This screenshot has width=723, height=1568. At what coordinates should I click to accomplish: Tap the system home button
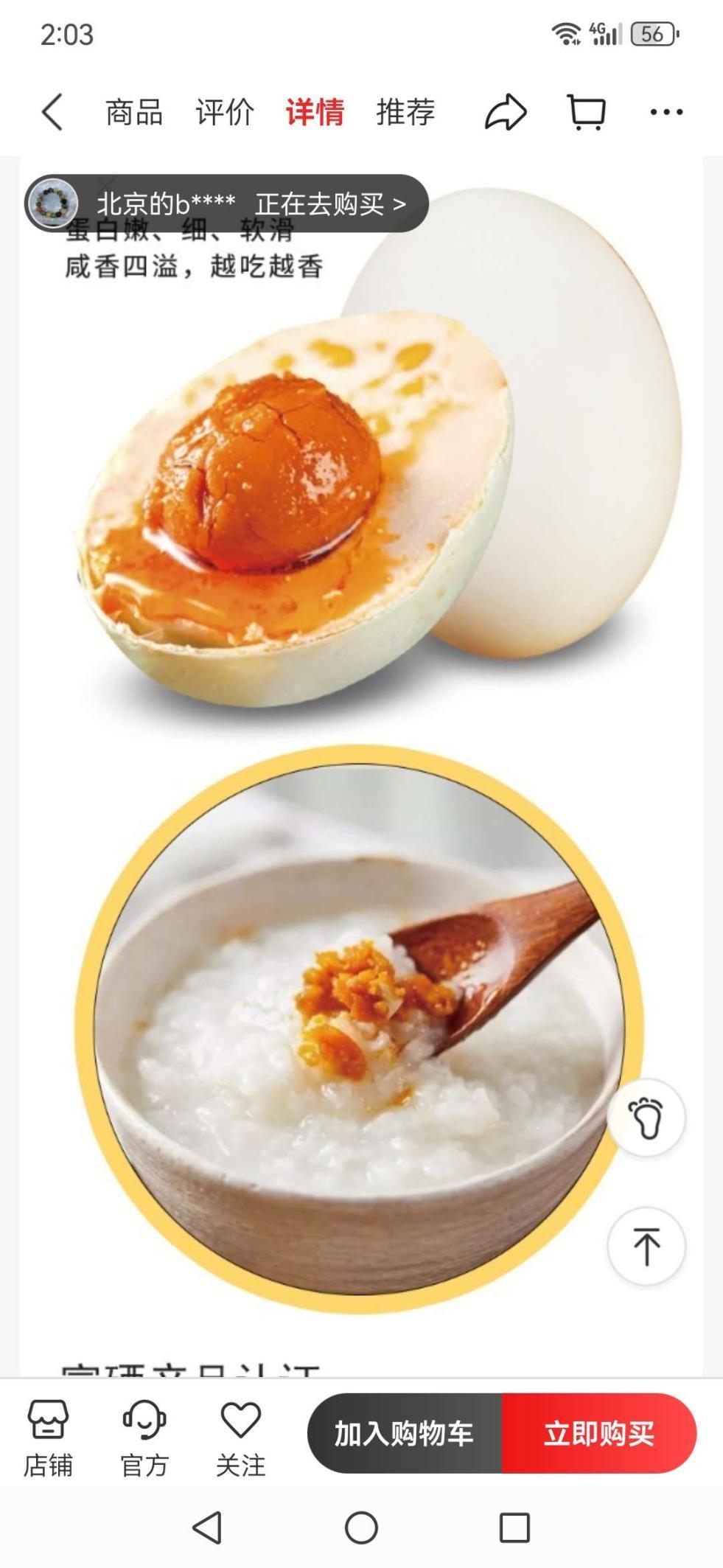click(x=361, y=1527)
